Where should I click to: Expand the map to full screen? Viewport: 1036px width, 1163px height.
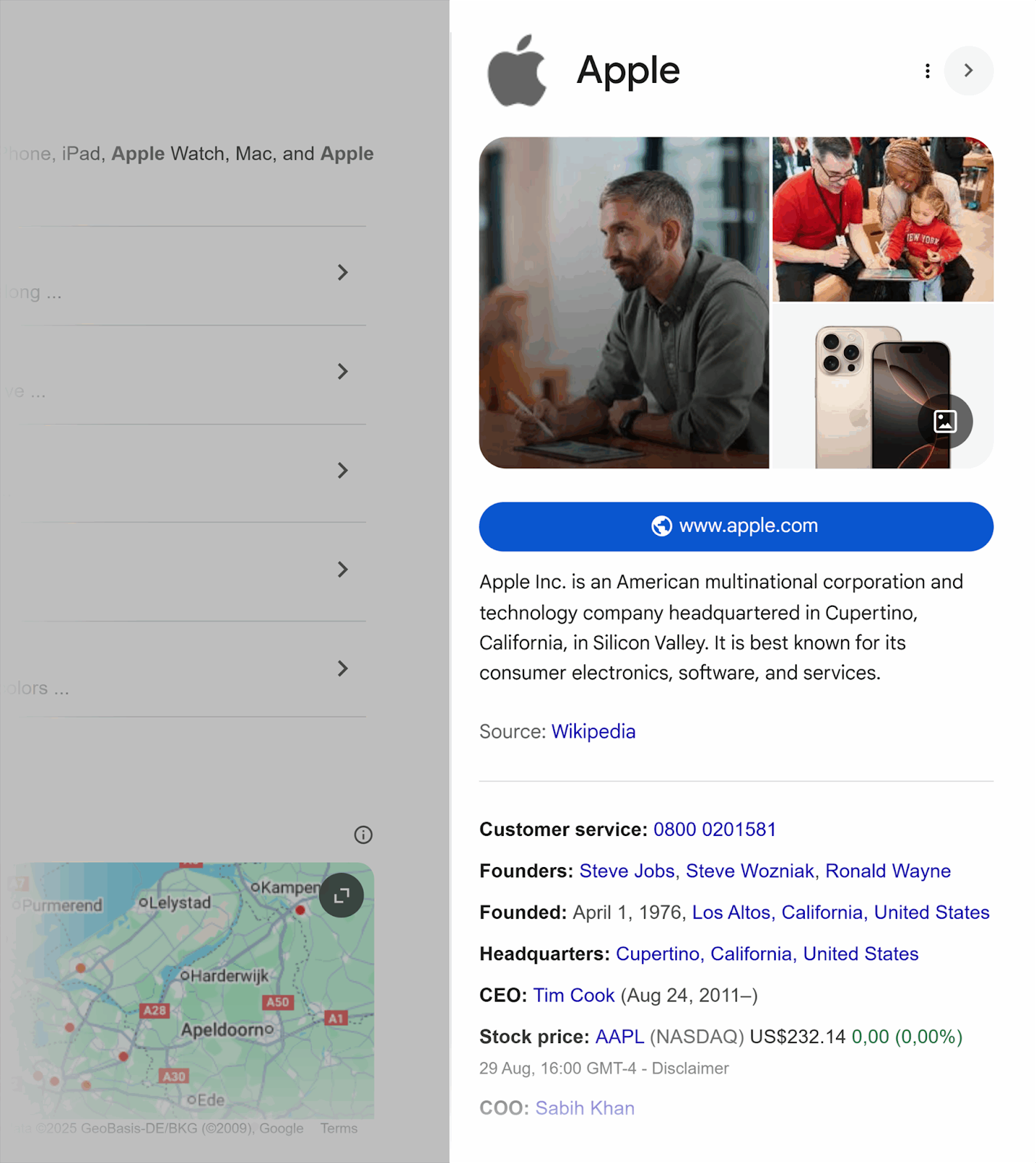point(341,896)
